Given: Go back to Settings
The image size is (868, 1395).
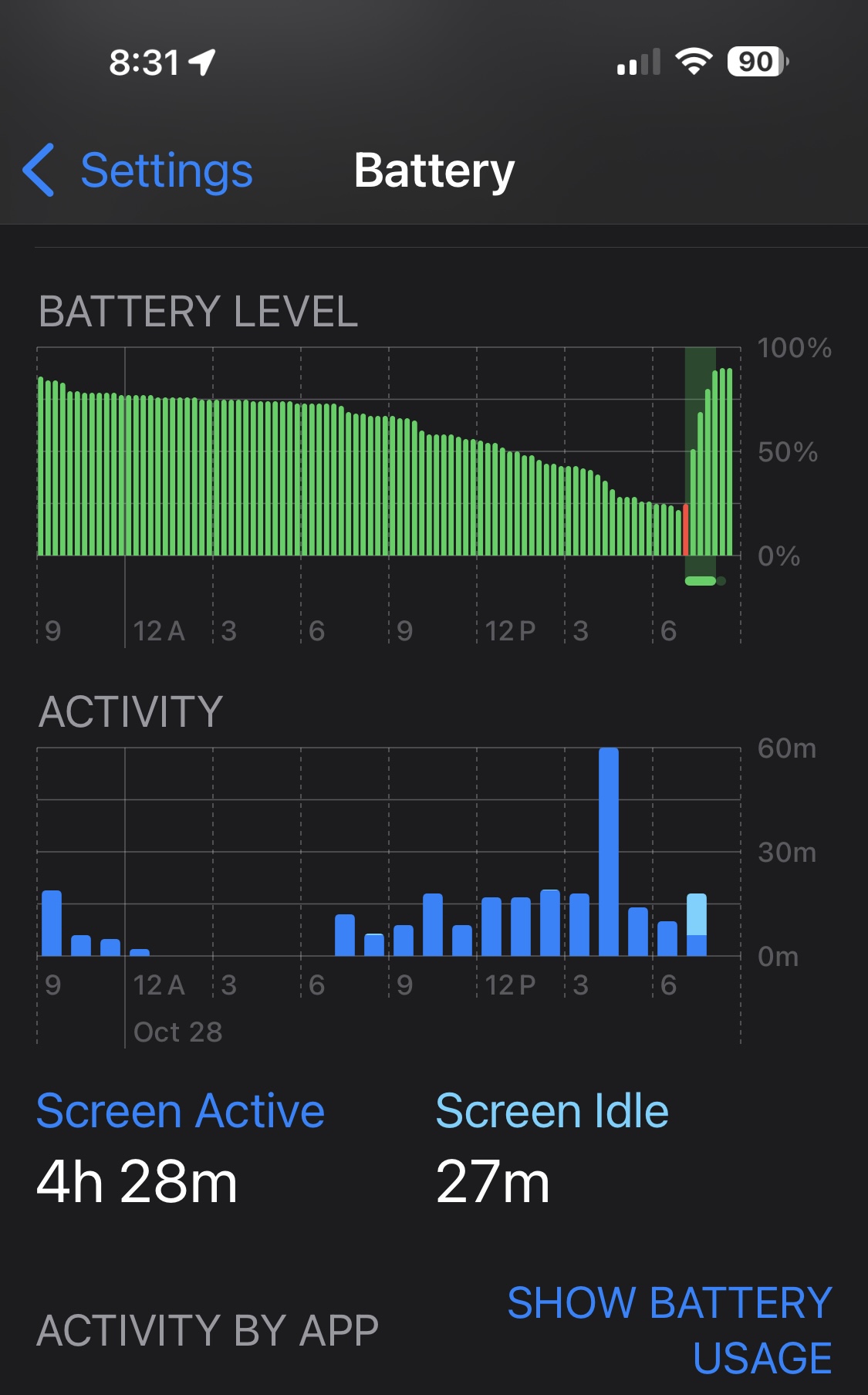Looking at the screenshot, I should click(139, 171).
